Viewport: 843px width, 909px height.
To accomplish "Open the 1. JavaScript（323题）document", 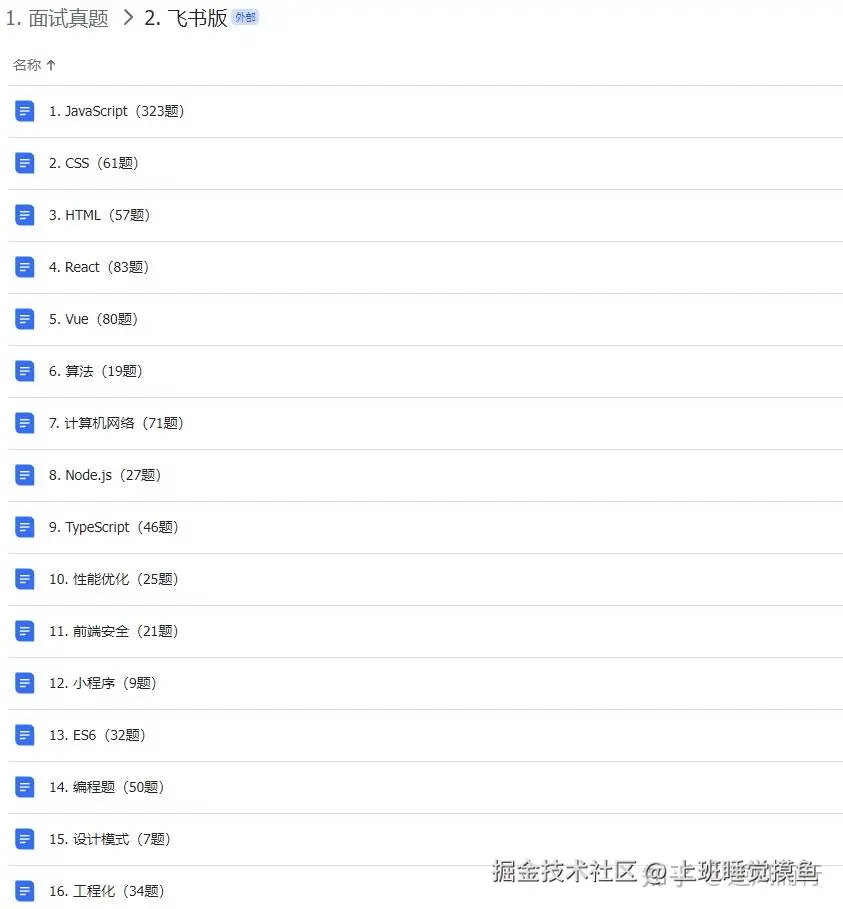I will (116, 111).
